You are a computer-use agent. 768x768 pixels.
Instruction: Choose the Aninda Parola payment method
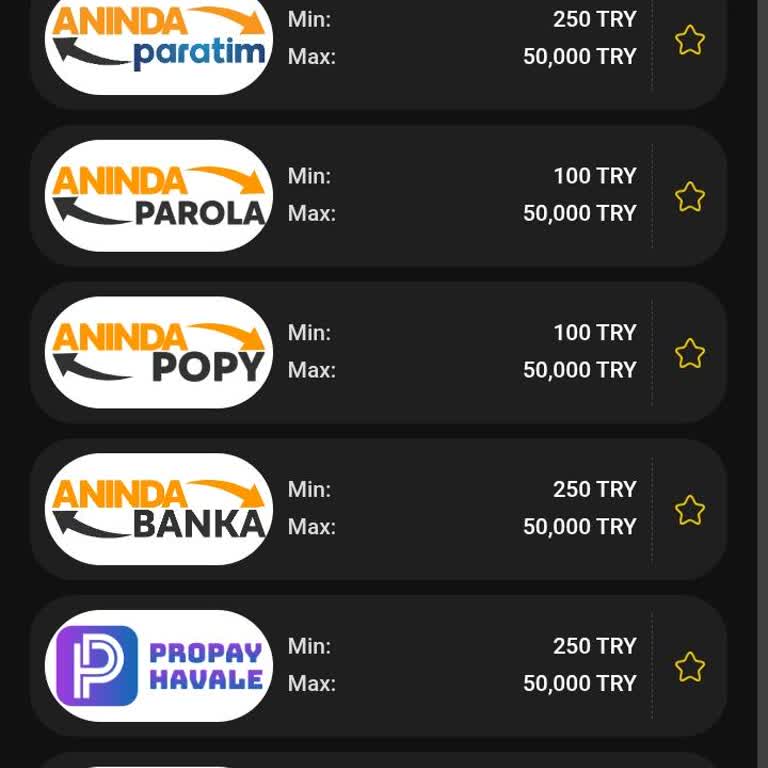(159, 196)
